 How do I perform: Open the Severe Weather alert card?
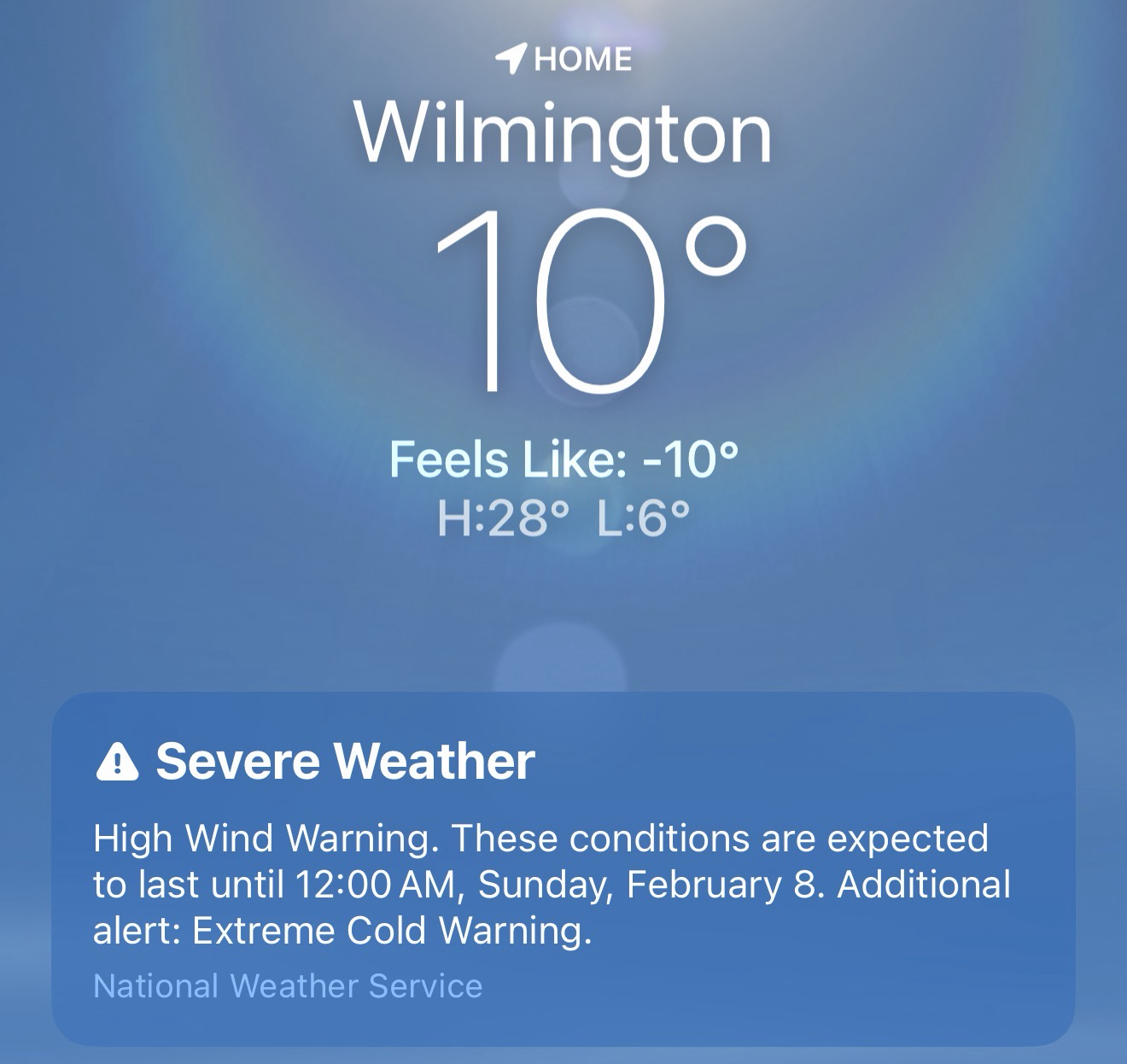pyautogui.click(x=563, y=869)
